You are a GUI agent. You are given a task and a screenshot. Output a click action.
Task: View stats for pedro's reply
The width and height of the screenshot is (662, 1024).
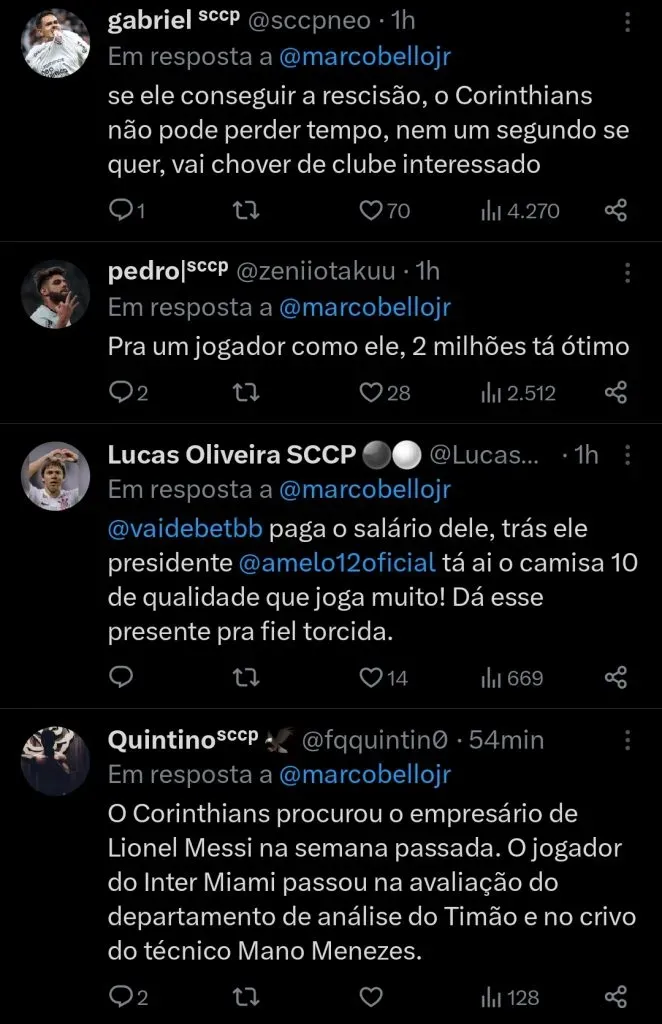[518, 393]
